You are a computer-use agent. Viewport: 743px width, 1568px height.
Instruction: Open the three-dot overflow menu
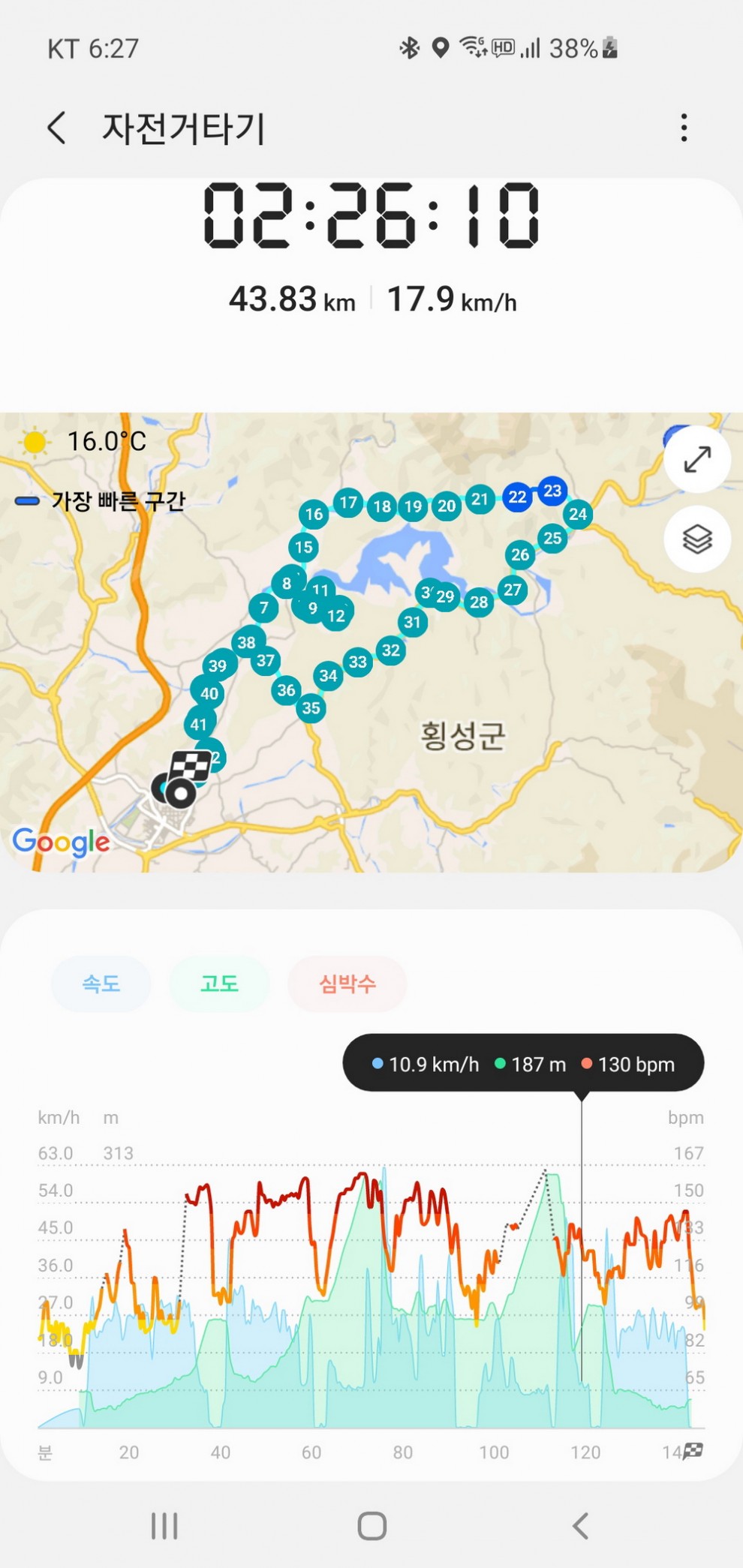pyautogui.click(x=683, y=128)
